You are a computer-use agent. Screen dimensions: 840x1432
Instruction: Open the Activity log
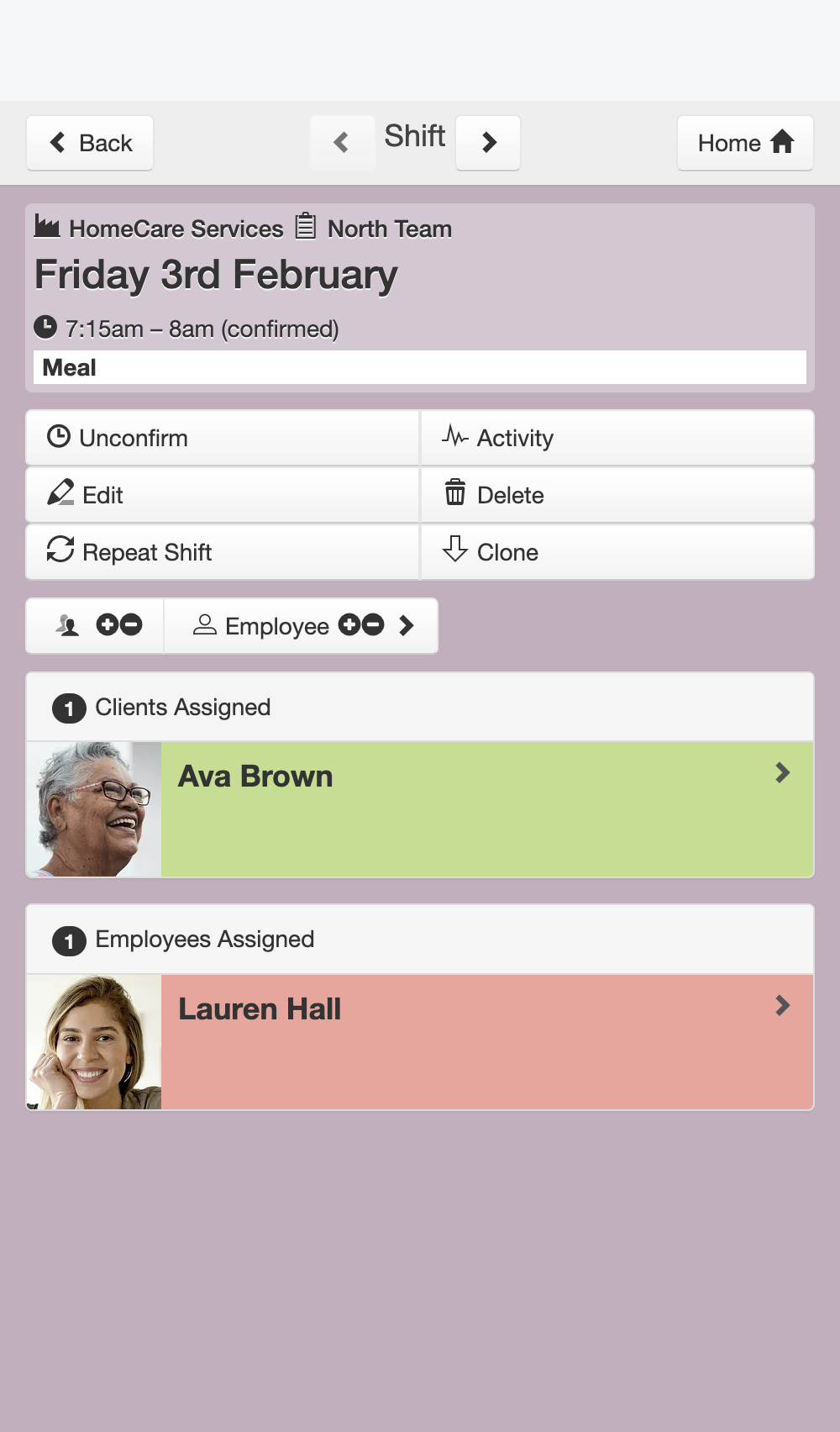tap(617, 438)
